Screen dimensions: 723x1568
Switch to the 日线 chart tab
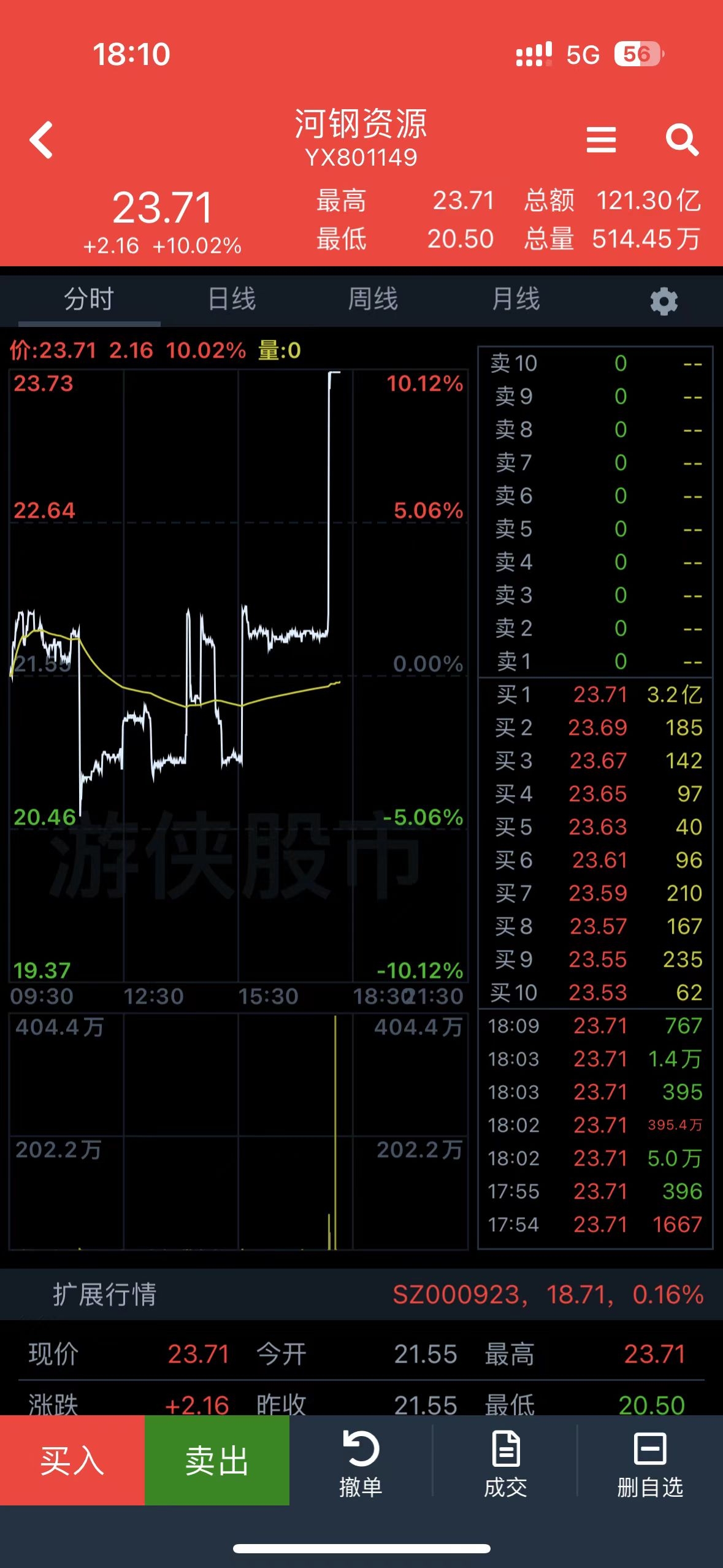[232, 299]
